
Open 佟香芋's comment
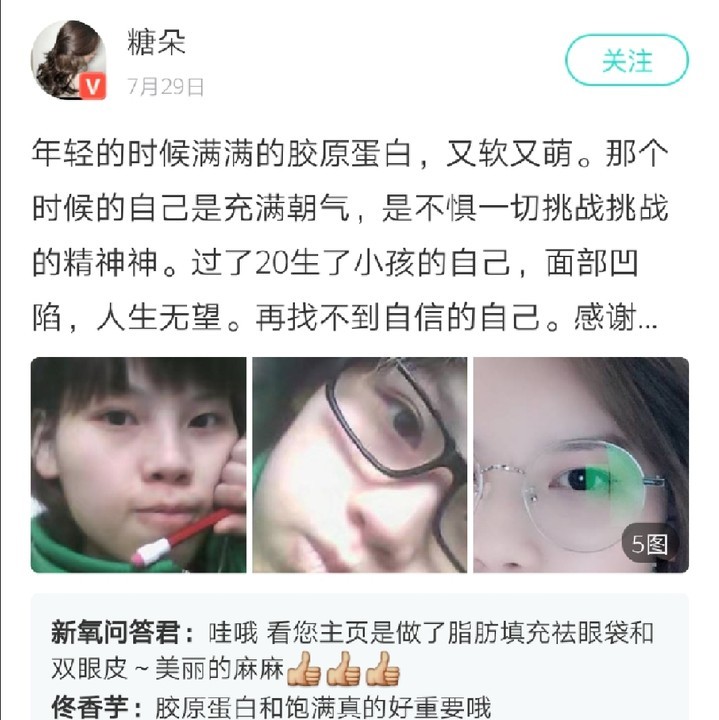[x=270, y=706]
